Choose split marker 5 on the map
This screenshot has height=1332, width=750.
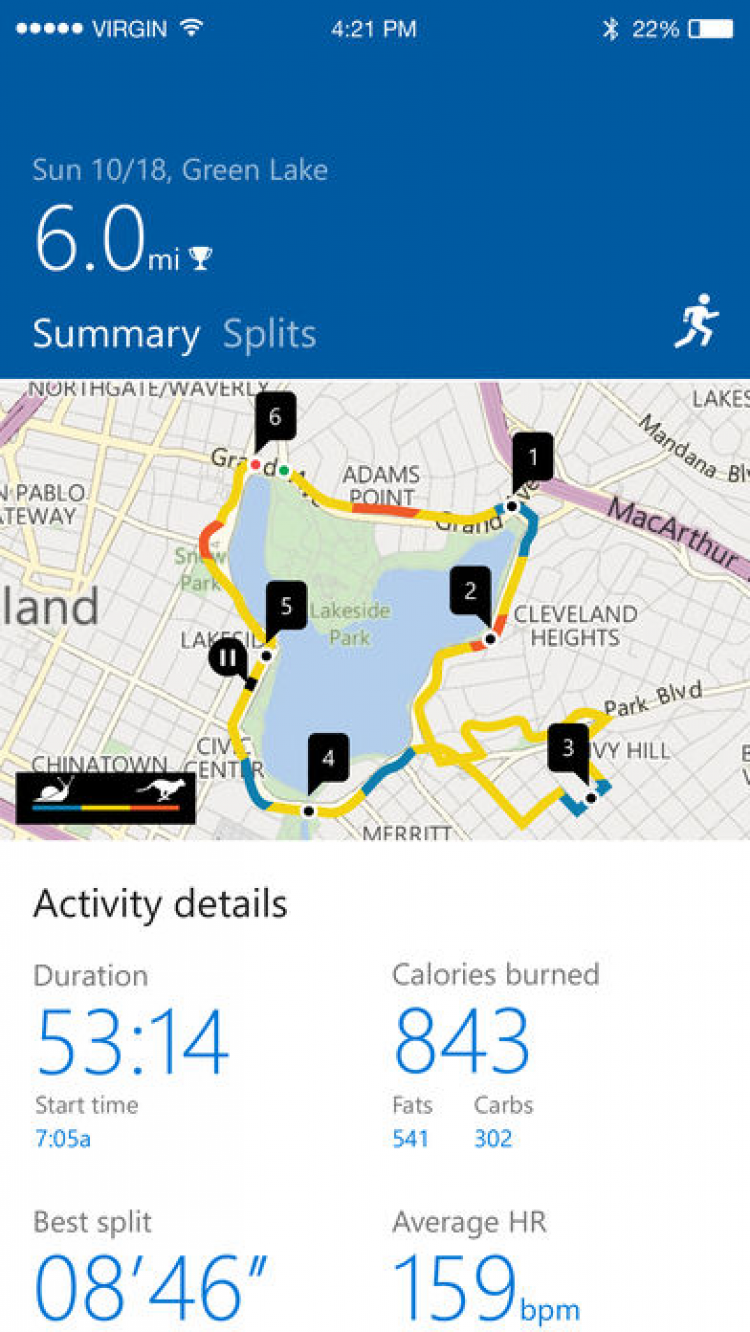click(x=286, y=607)
